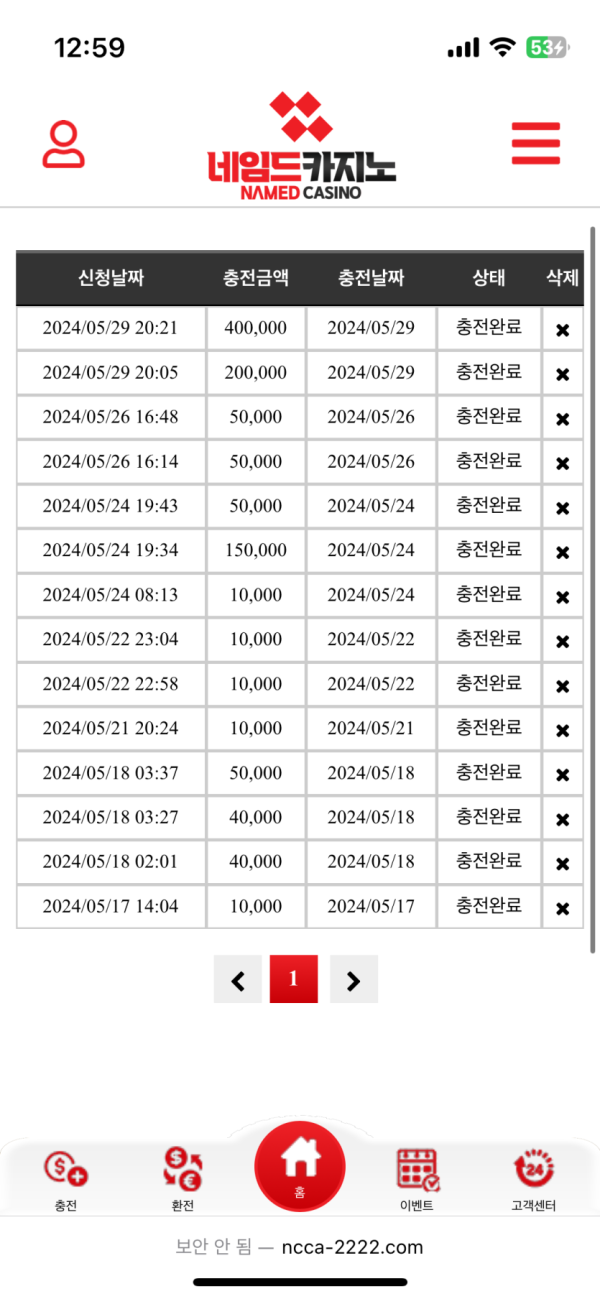Delete the 2024/05/29 20:05 charge record
This screenshot has height=1299, width=600.
coord(562,374)
